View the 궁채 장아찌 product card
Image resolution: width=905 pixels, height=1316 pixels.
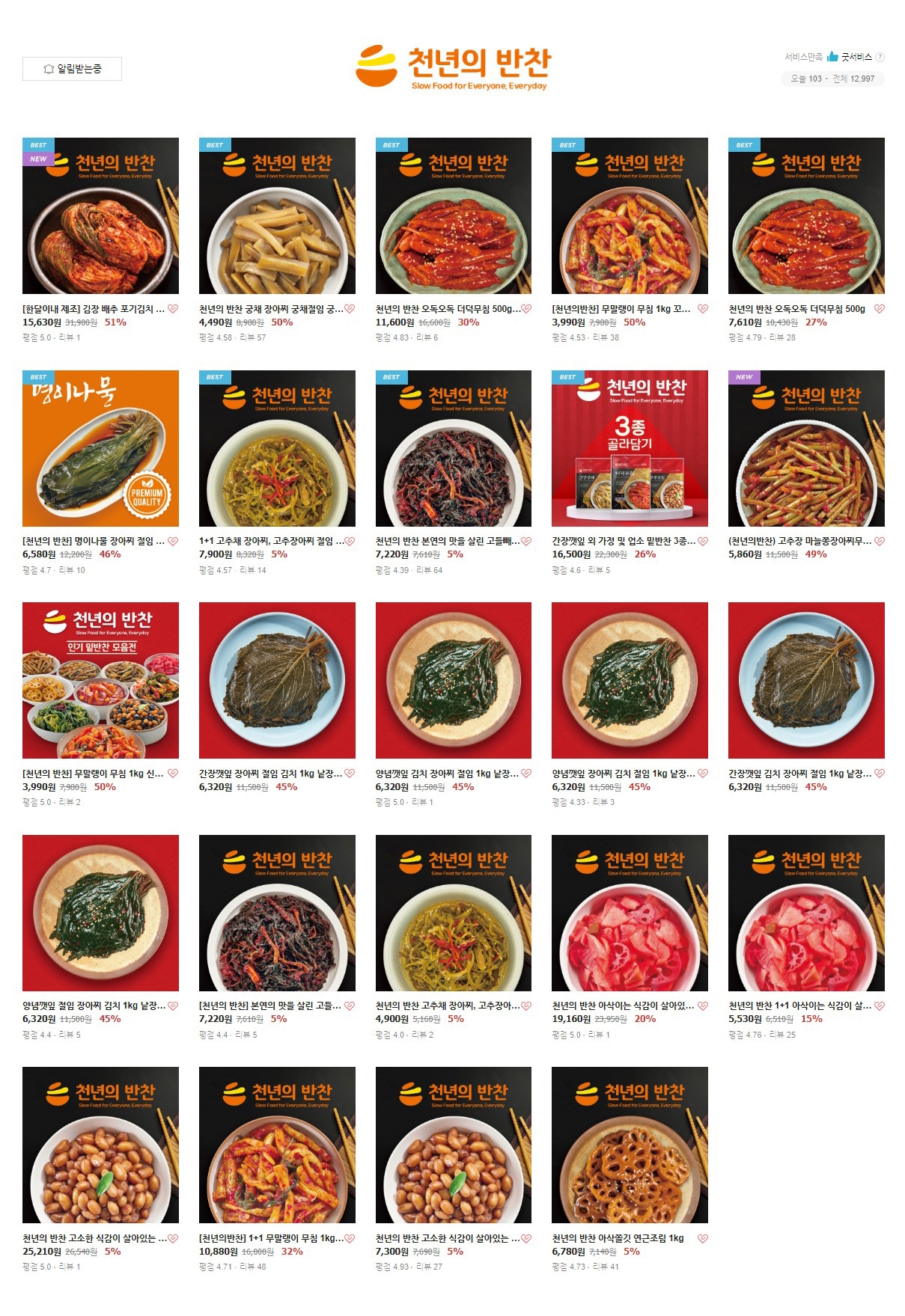277,215
